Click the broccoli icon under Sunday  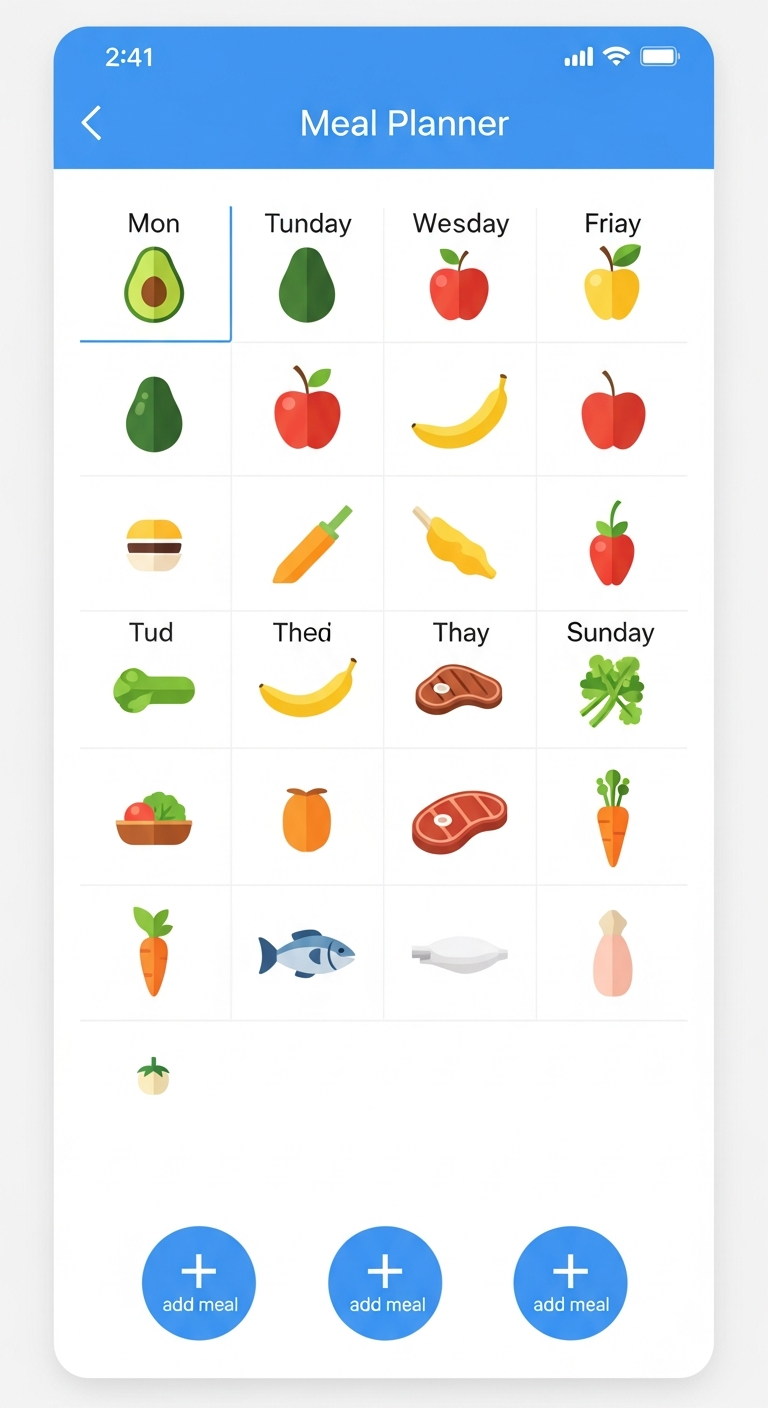pyautogui.click(x=612, y=690)
